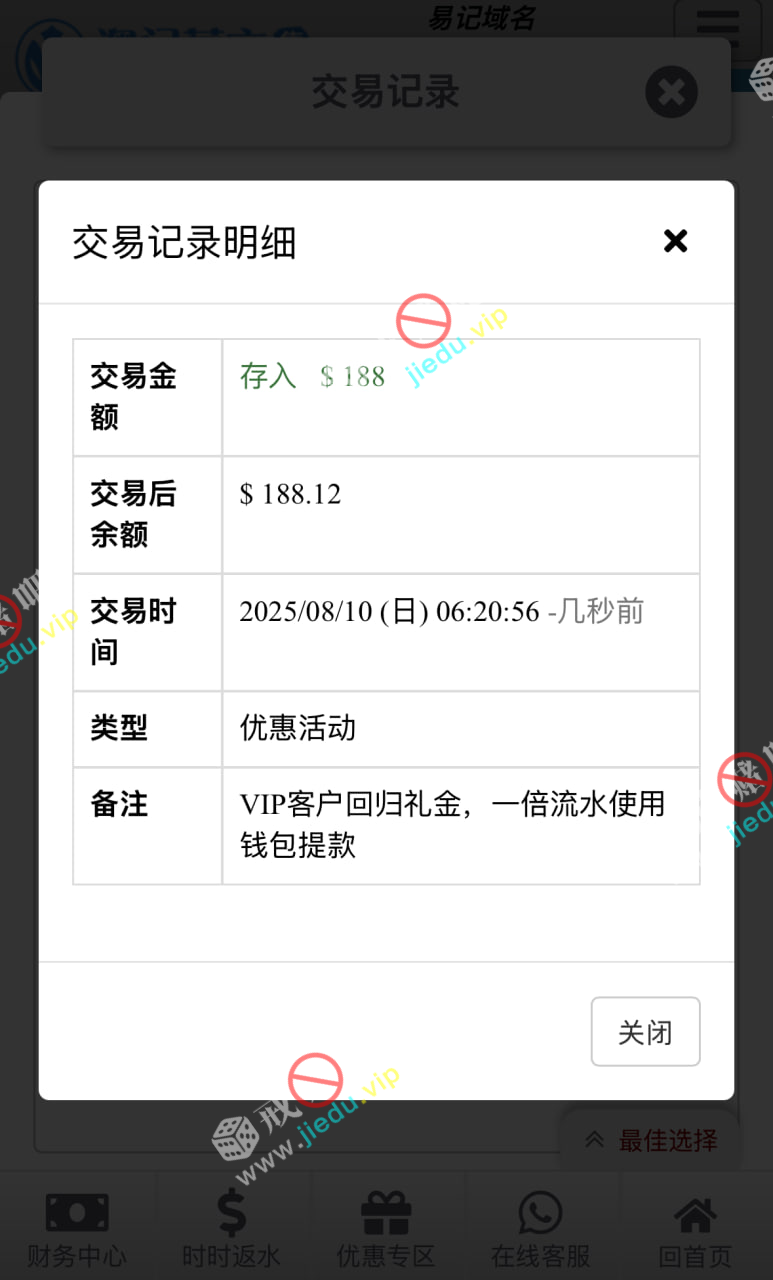The width and height of the screenshot is (773, 1280).
Task: Expand the 最佳选择 button
Action: pos(652,1140)
